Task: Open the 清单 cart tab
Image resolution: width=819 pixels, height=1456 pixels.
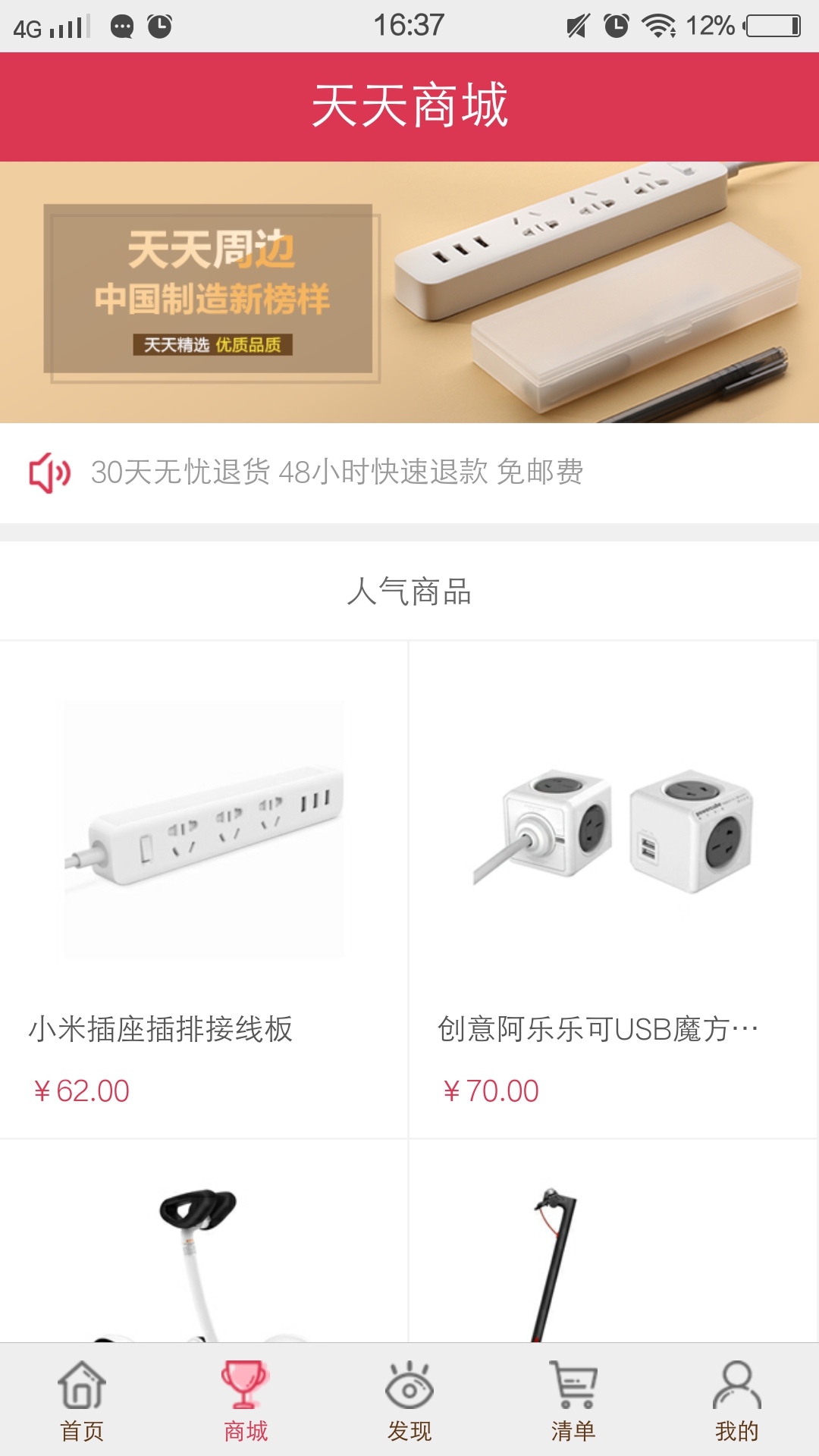Action: (573, 1400)
